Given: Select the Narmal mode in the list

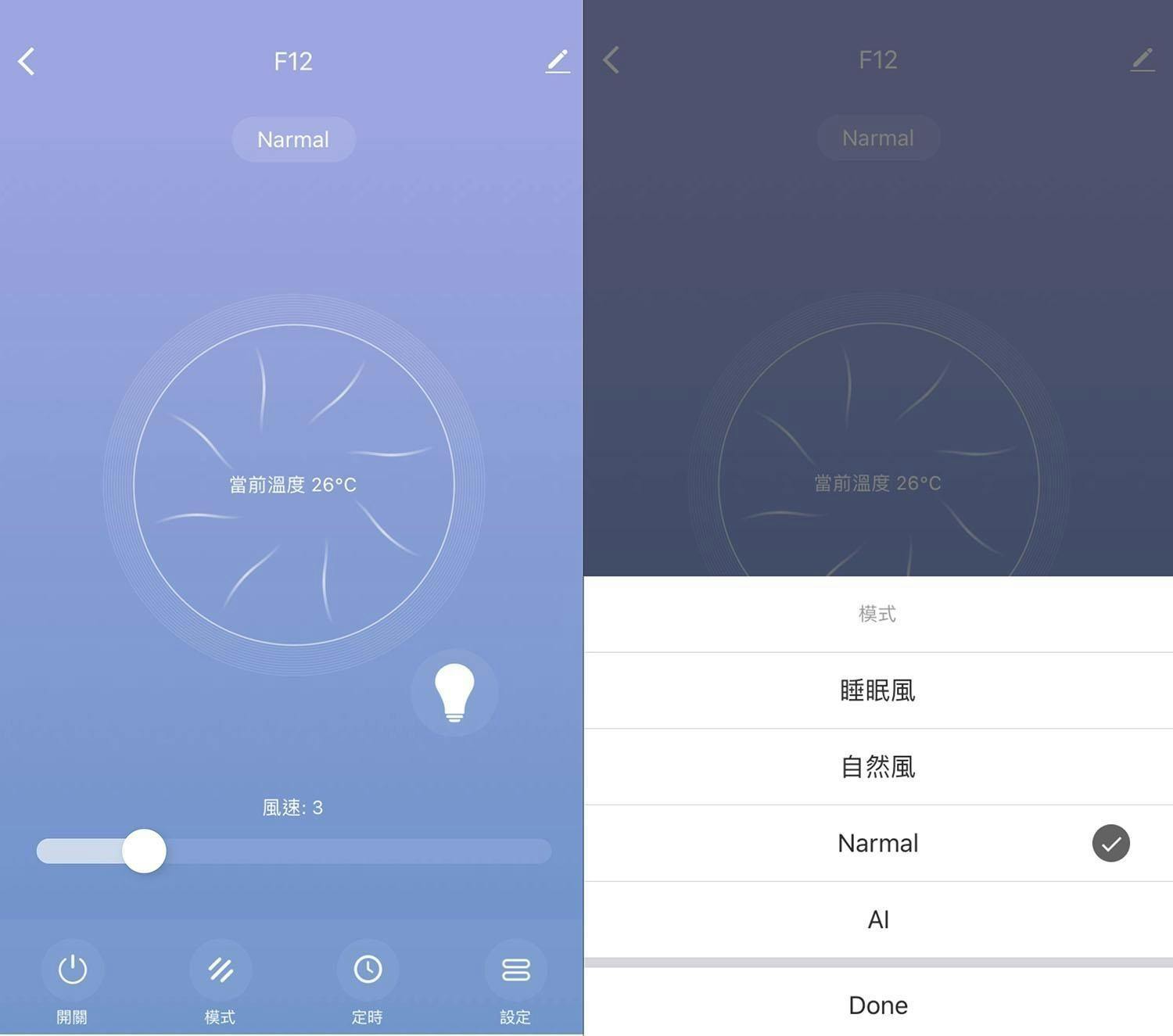Looking at the screenshot, I should [877, 843].
